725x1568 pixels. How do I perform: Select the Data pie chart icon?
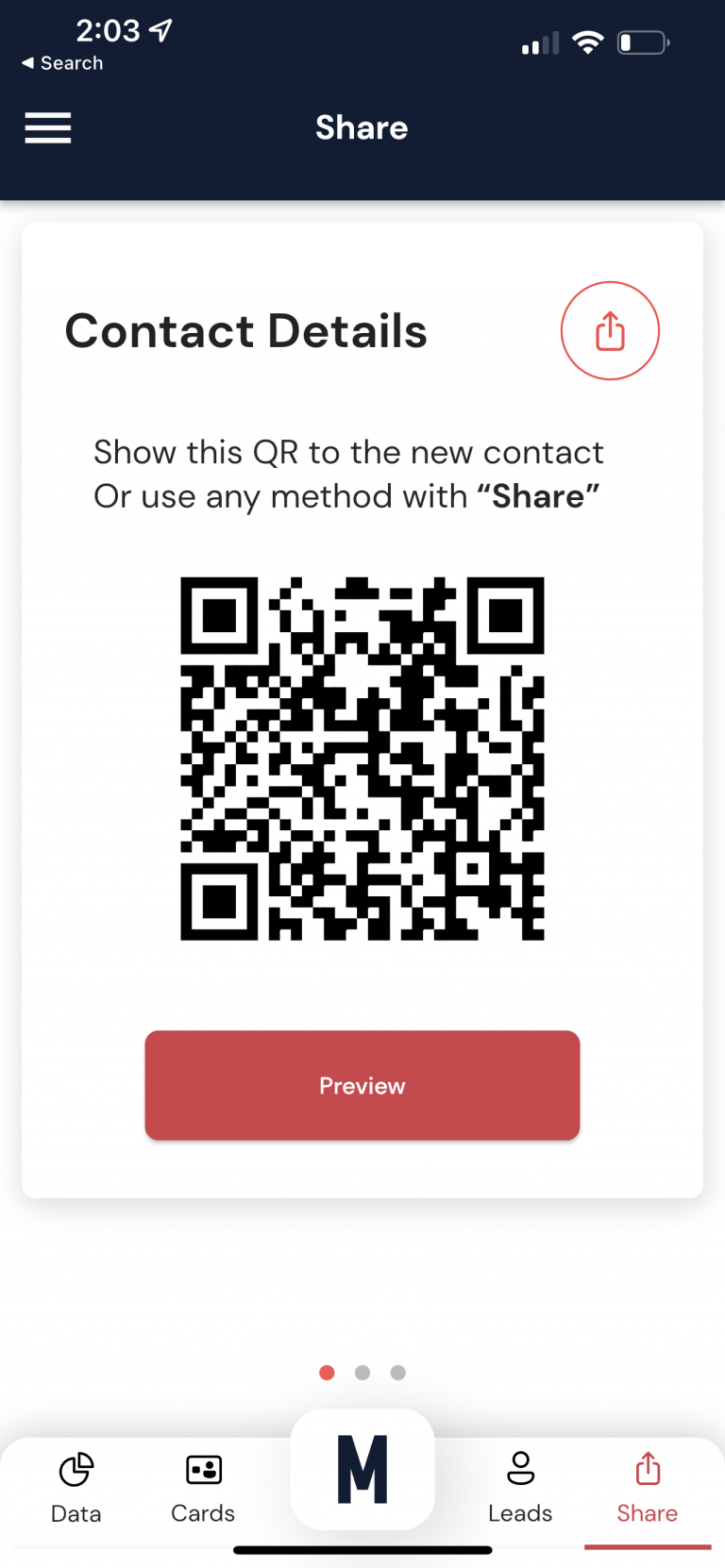click(x=76, y=1469)
